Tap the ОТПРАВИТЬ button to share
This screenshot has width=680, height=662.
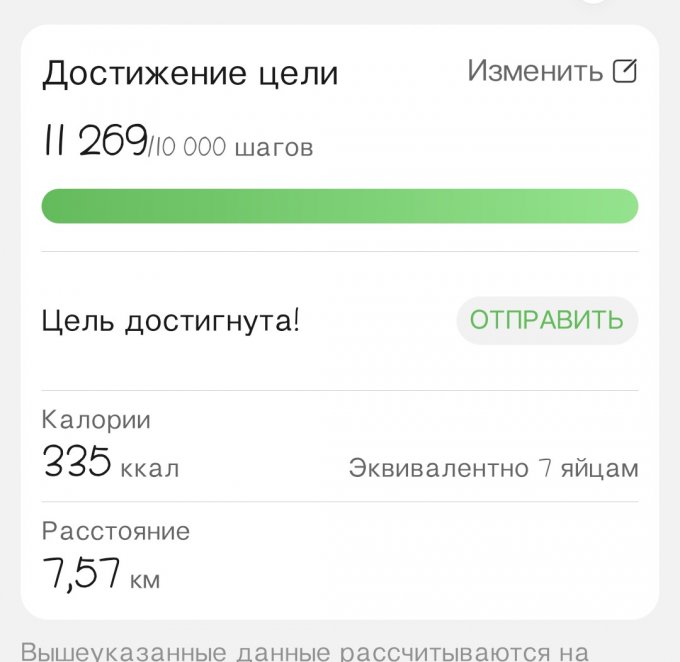[547, 321]
